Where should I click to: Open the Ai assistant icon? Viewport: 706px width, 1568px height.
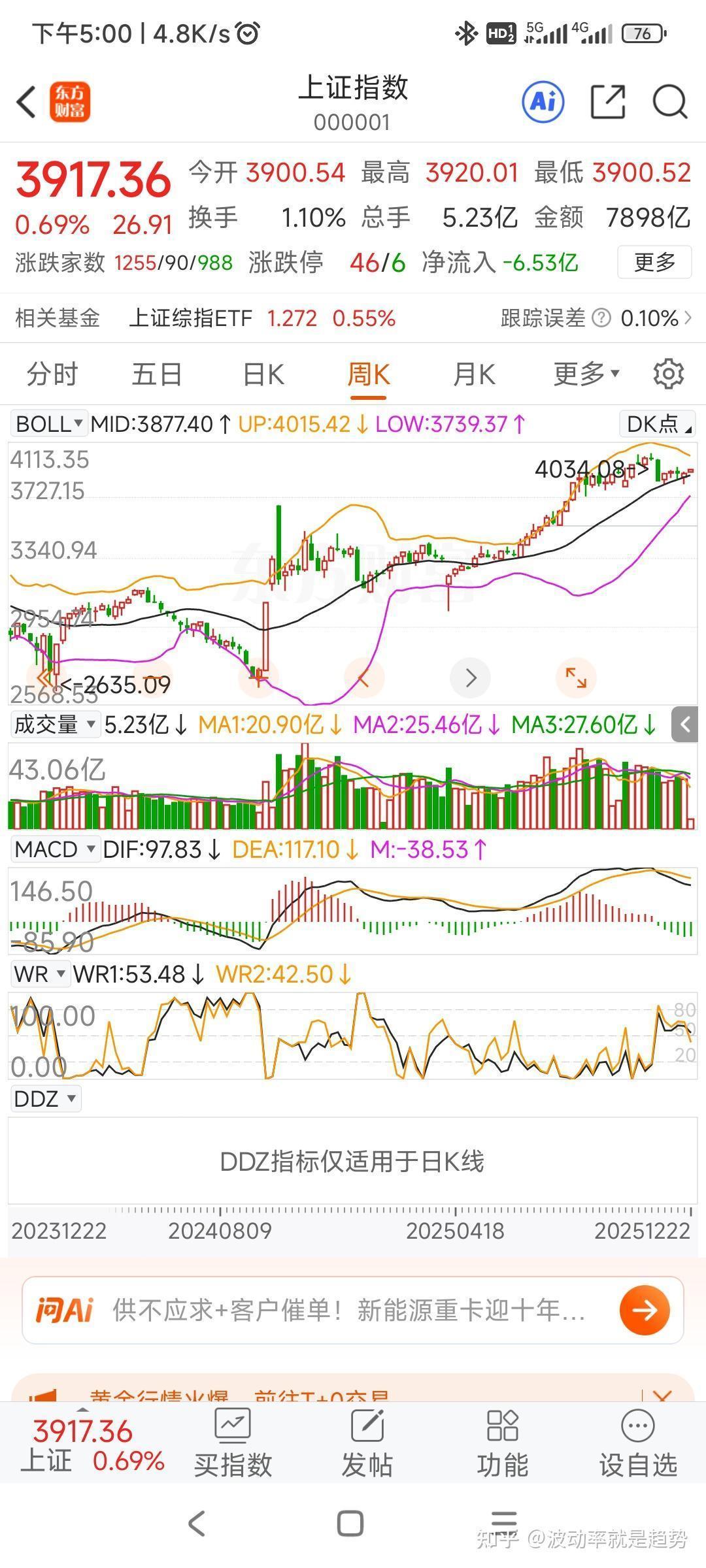tap(543, 102)
